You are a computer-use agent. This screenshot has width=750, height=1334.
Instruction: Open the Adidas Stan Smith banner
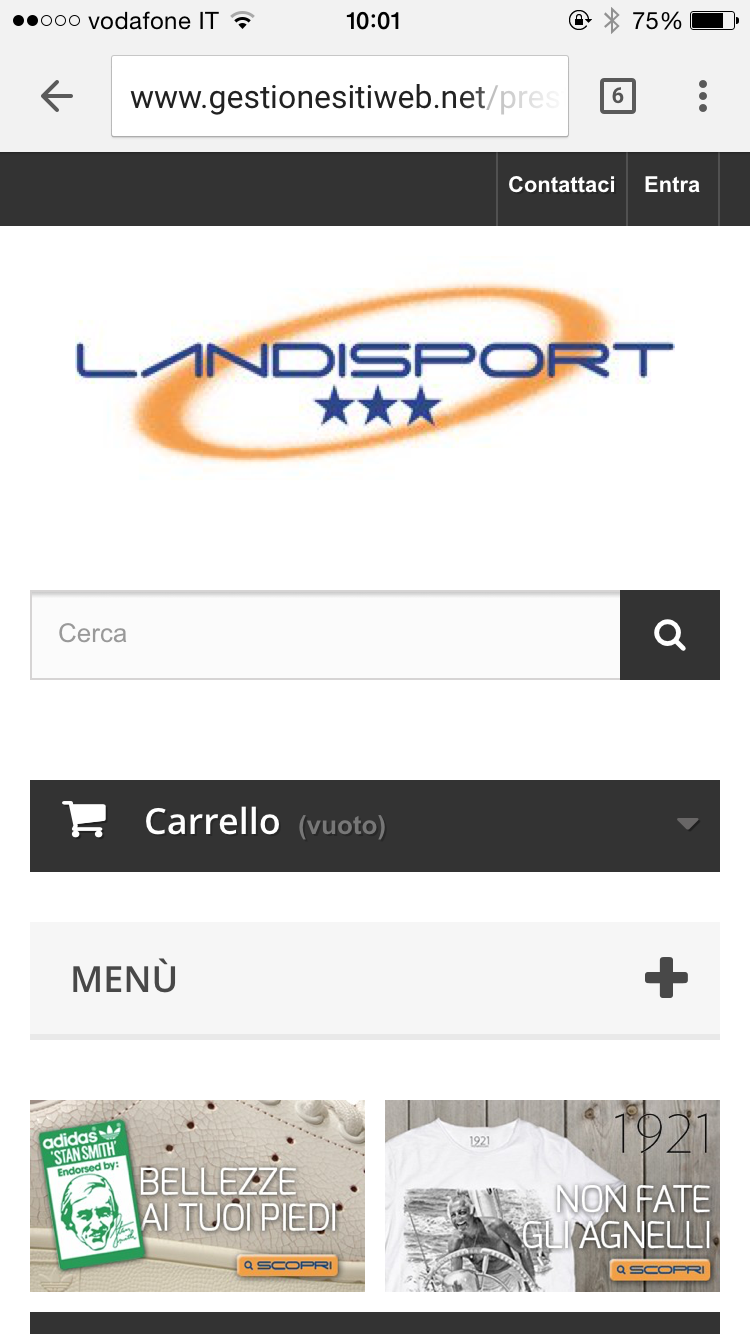(x=197, y=1195)
